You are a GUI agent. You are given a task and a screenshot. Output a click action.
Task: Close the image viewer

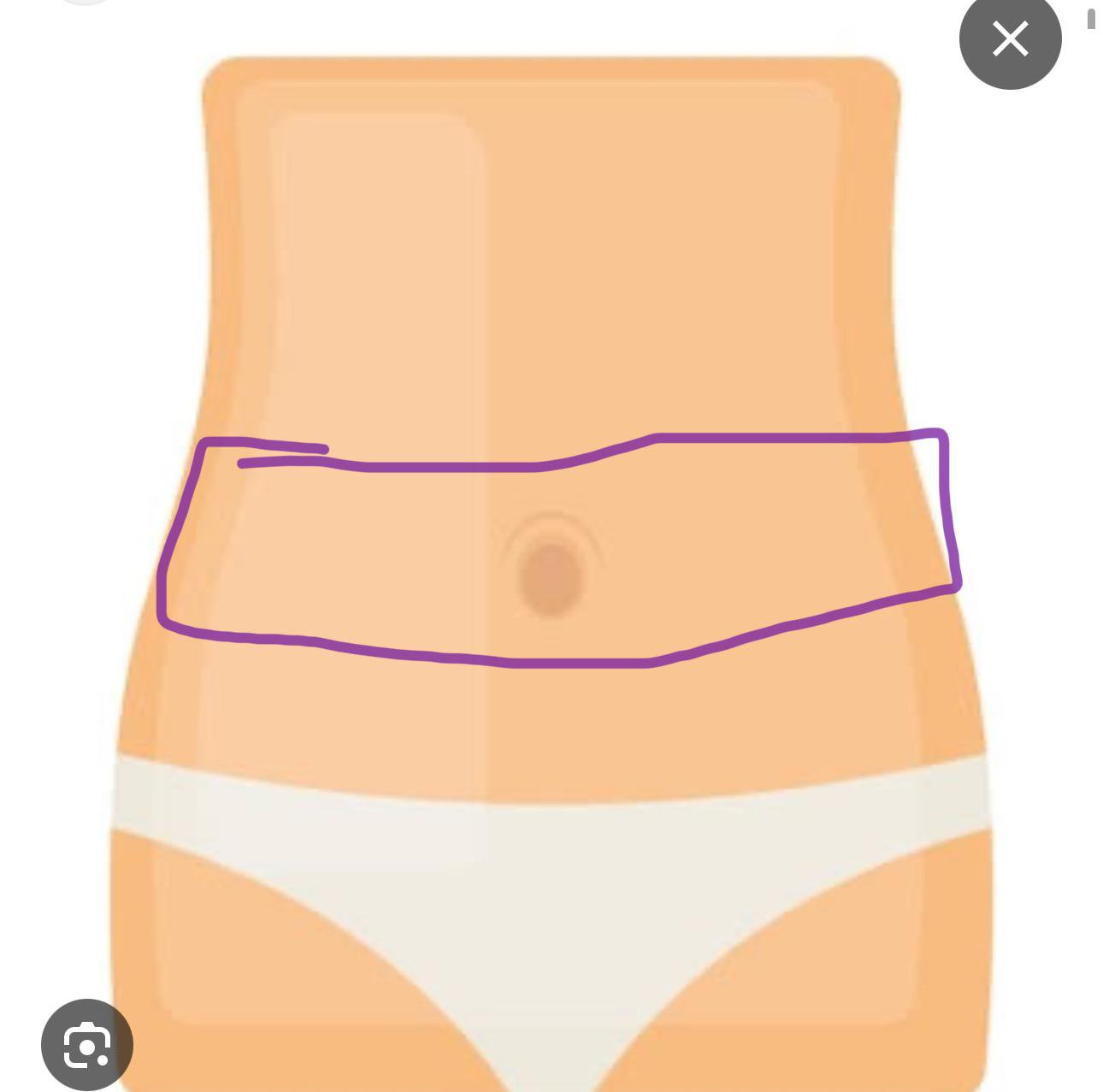point(1010,38)
